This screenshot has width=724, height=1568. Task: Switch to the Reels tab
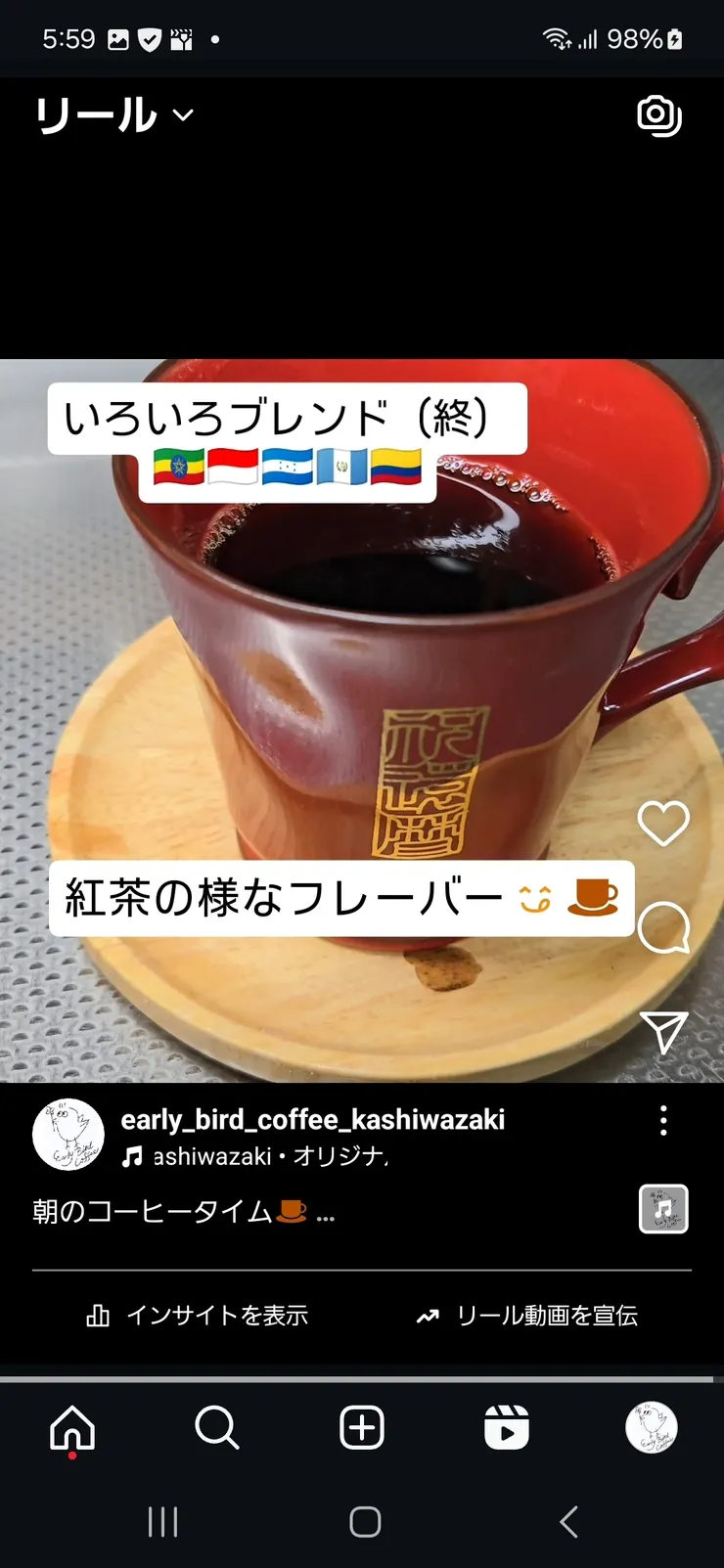coord(506,1428)
